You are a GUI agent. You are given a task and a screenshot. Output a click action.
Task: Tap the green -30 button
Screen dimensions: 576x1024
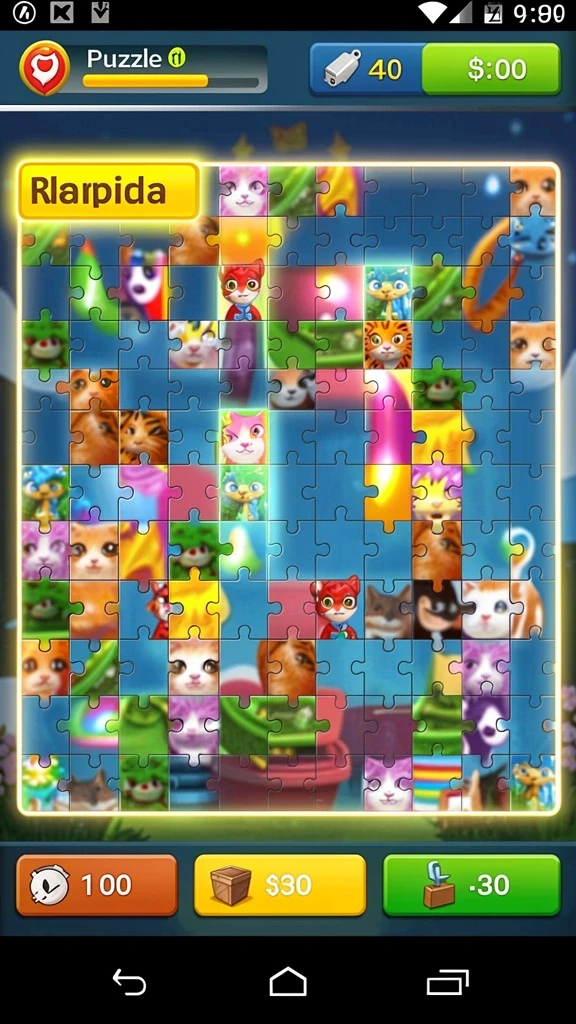point(472,885)
